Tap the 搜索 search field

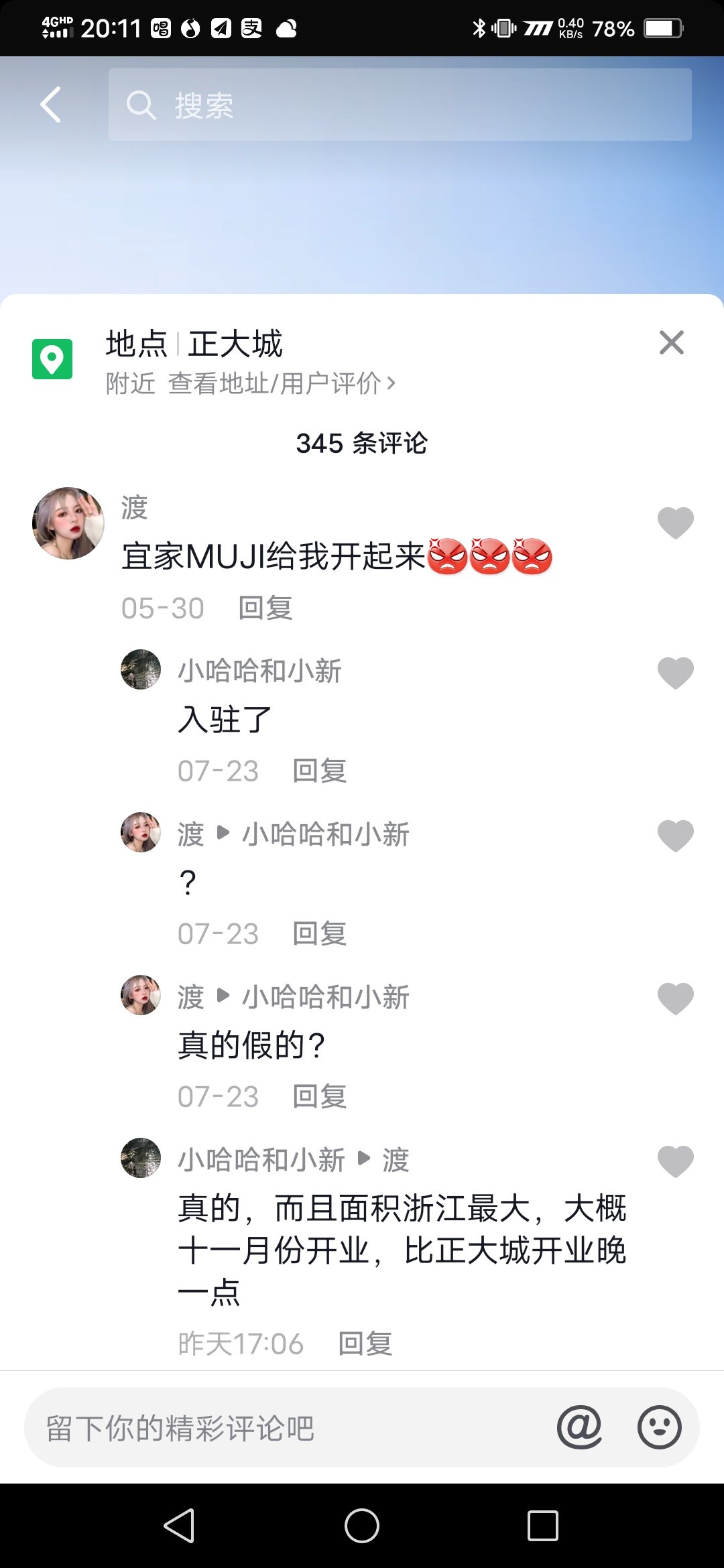point(400,105)
